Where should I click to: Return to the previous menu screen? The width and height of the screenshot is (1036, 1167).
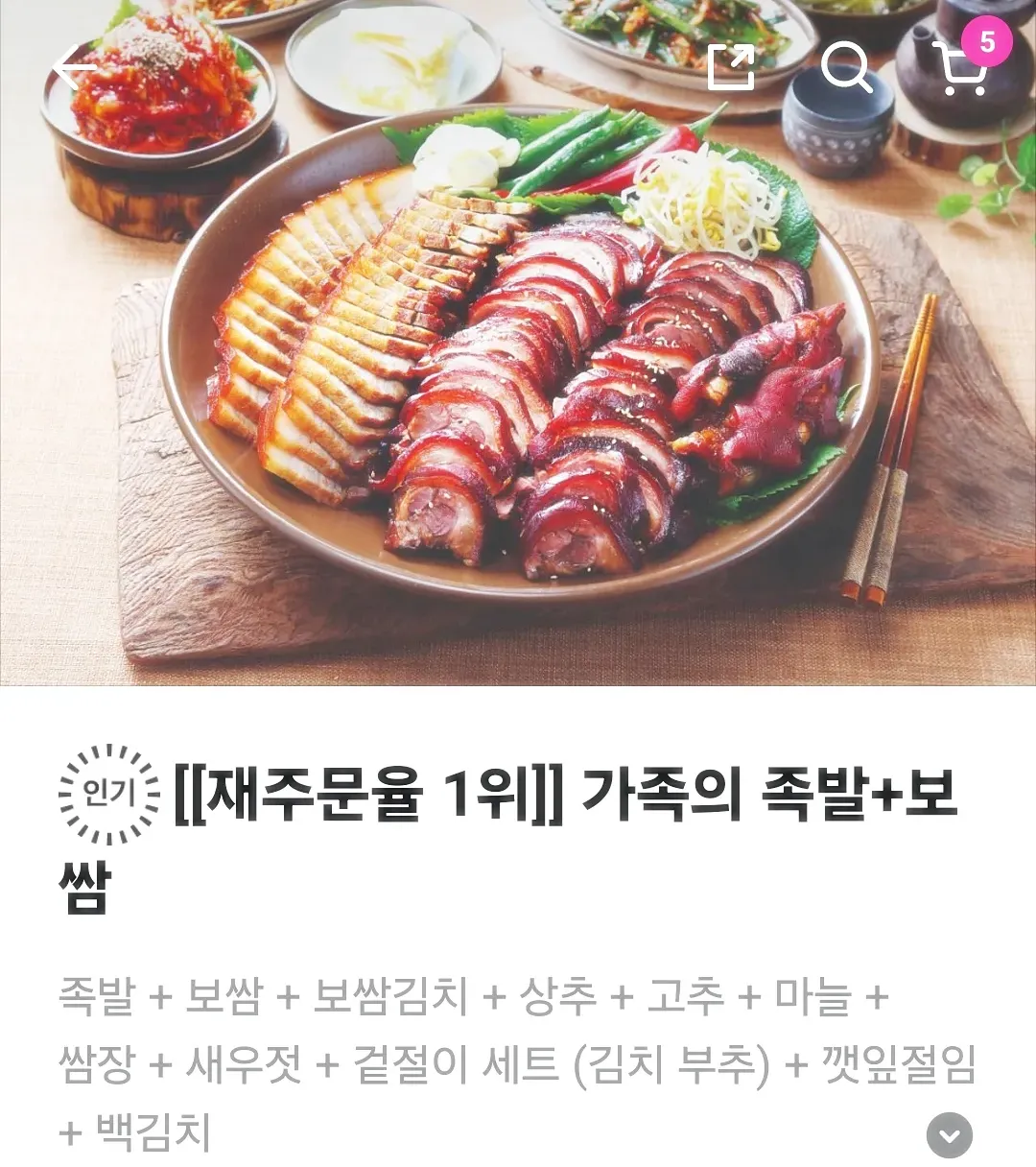point(72,69)
